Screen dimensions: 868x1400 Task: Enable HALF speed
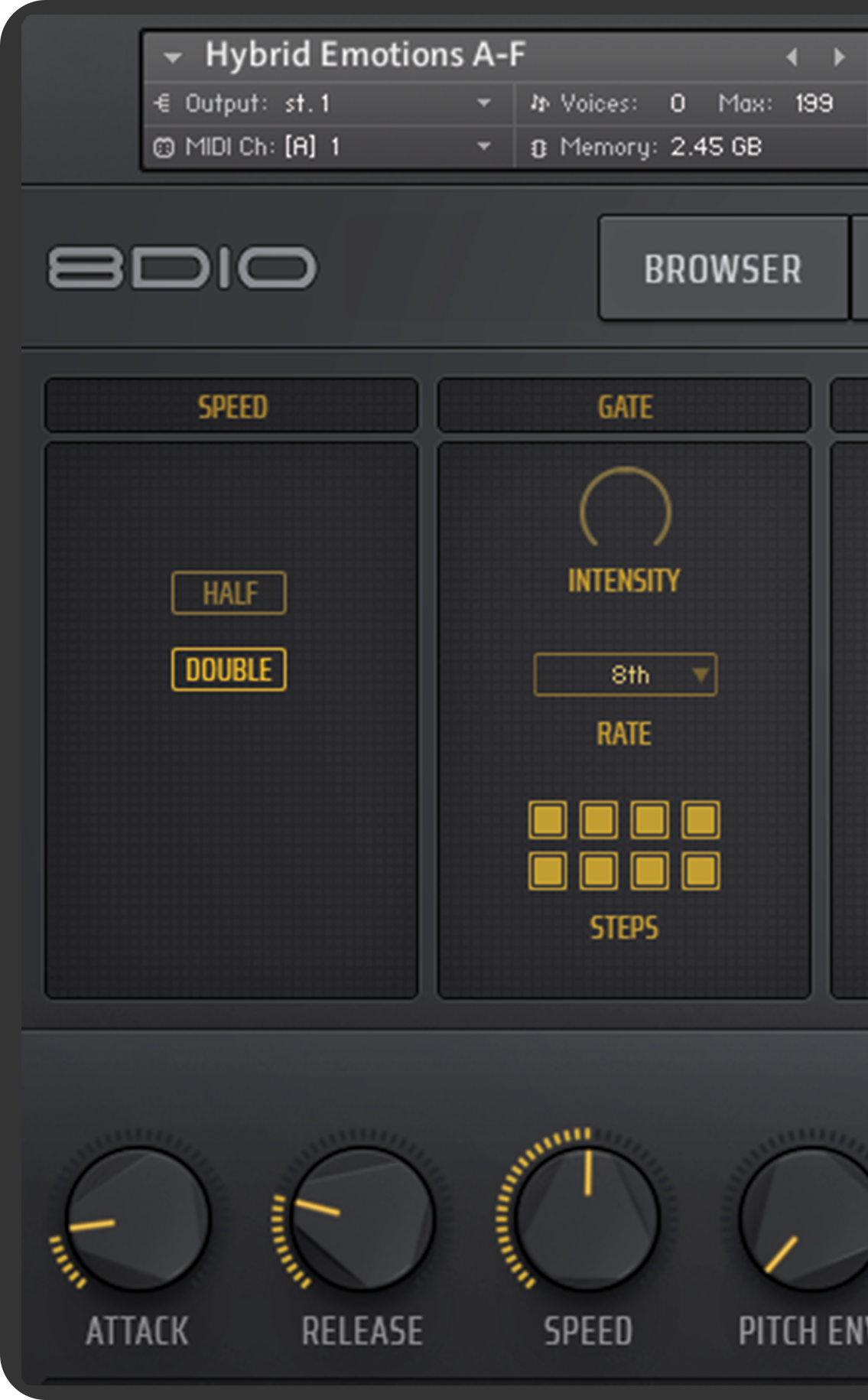(229, 593)
